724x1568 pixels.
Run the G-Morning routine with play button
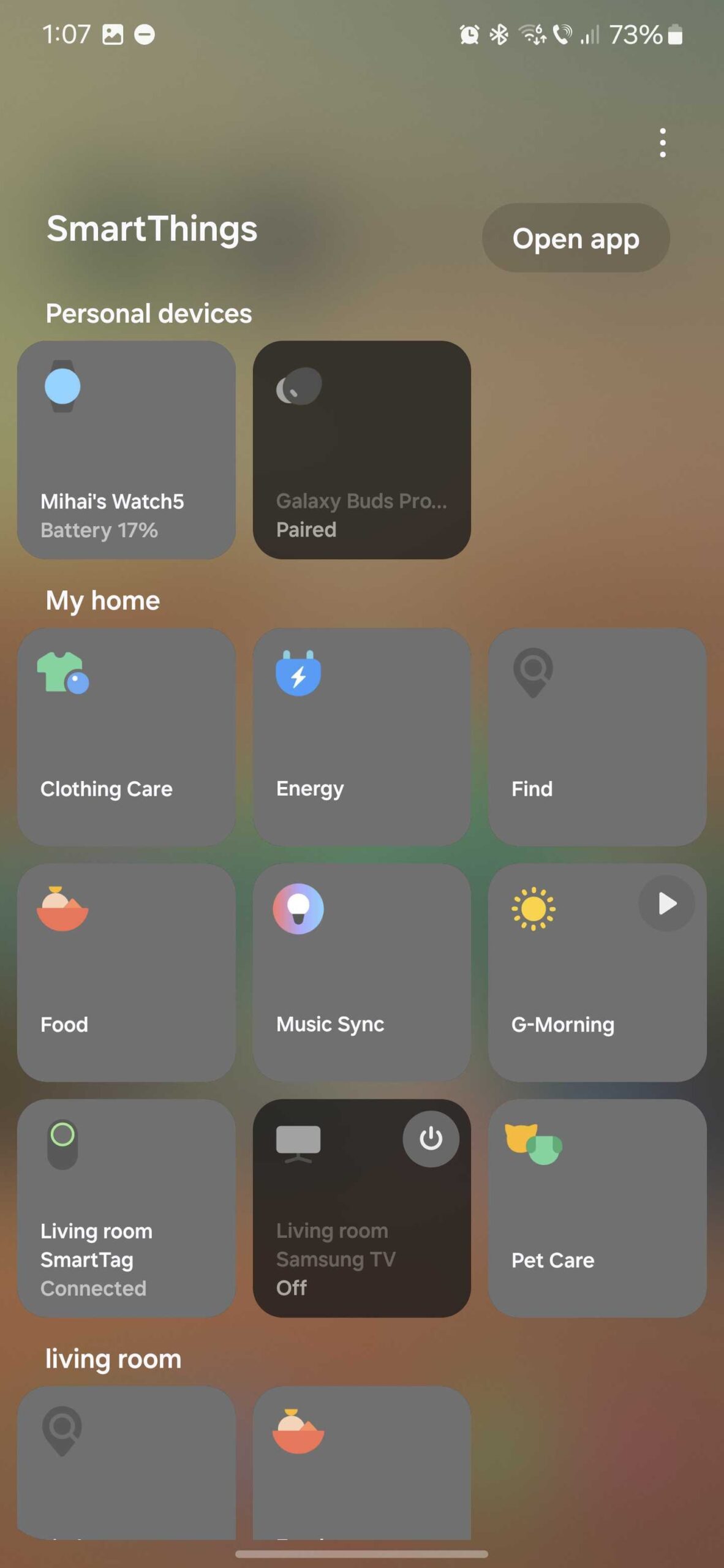coord(666,903)
